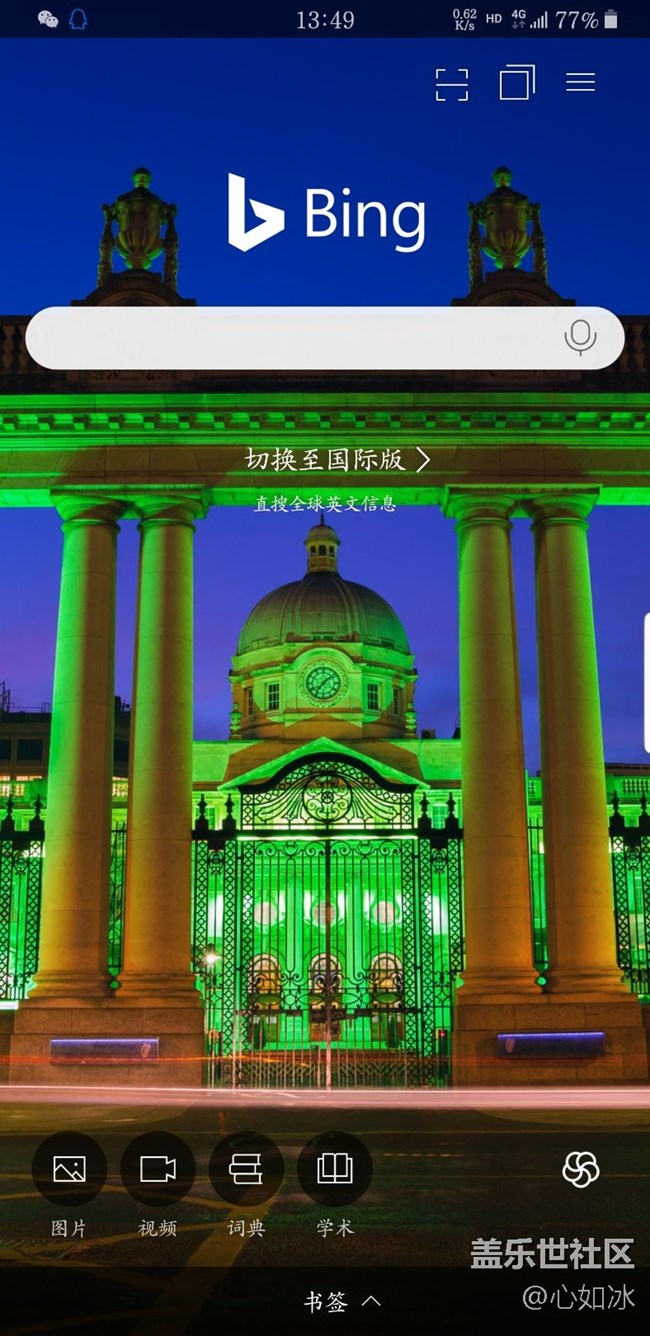Tap the Bing search box

(290, 338)
